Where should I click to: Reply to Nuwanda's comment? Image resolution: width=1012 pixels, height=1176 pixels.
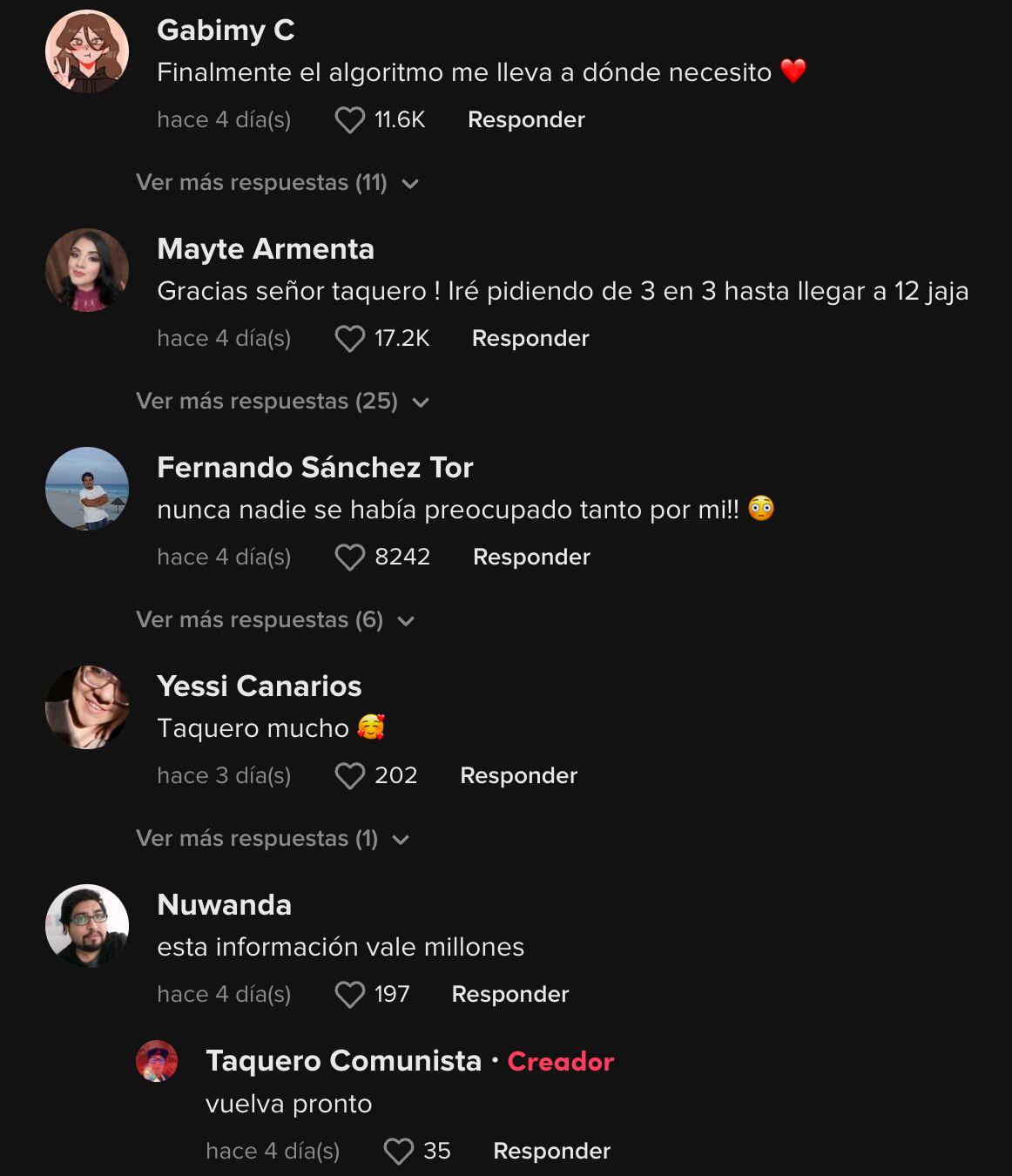point(509,995)
